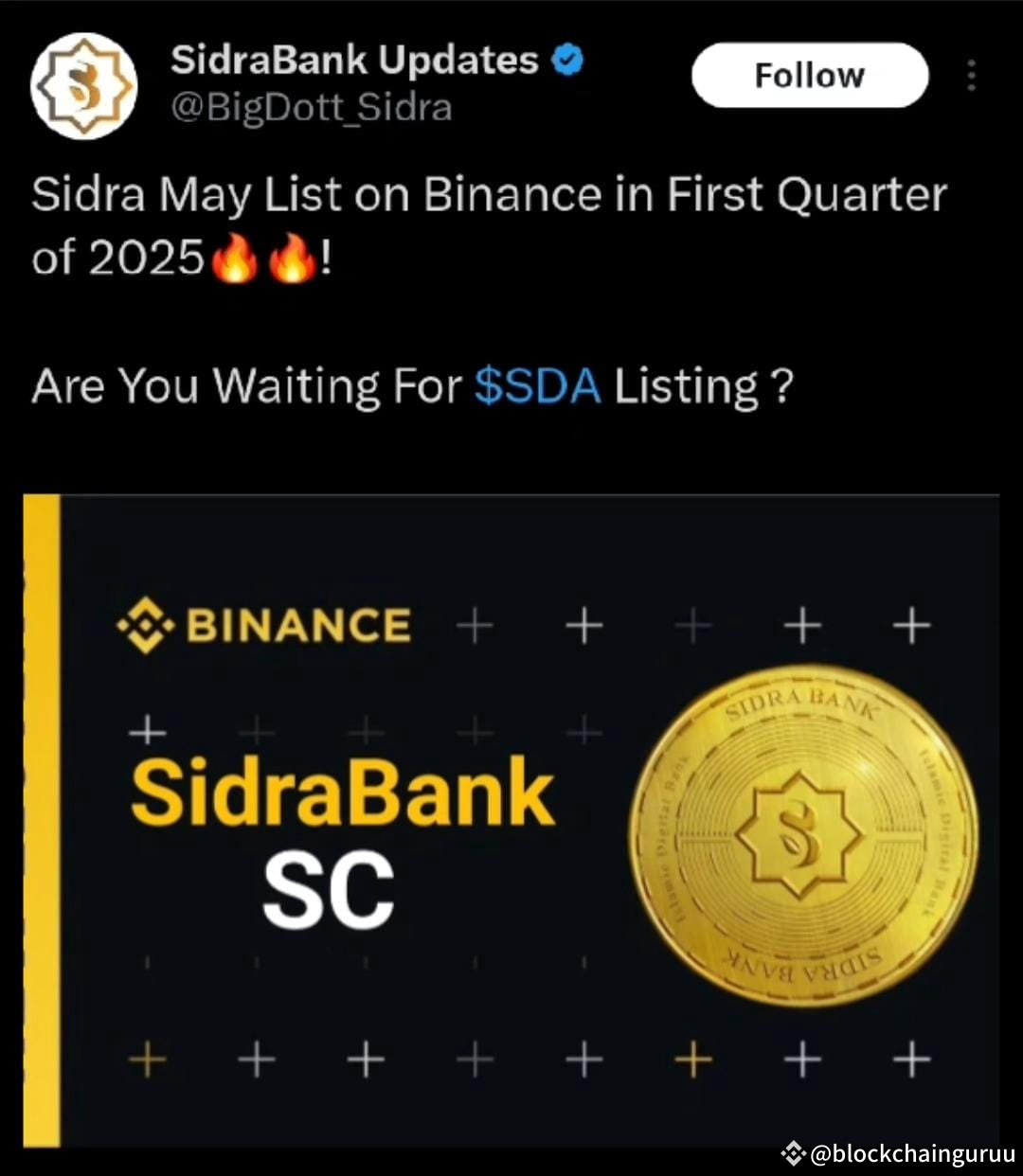The image size is (1023, 1176).
Task: Click the blue verified checkmark badge
Action: coord(568,59)
